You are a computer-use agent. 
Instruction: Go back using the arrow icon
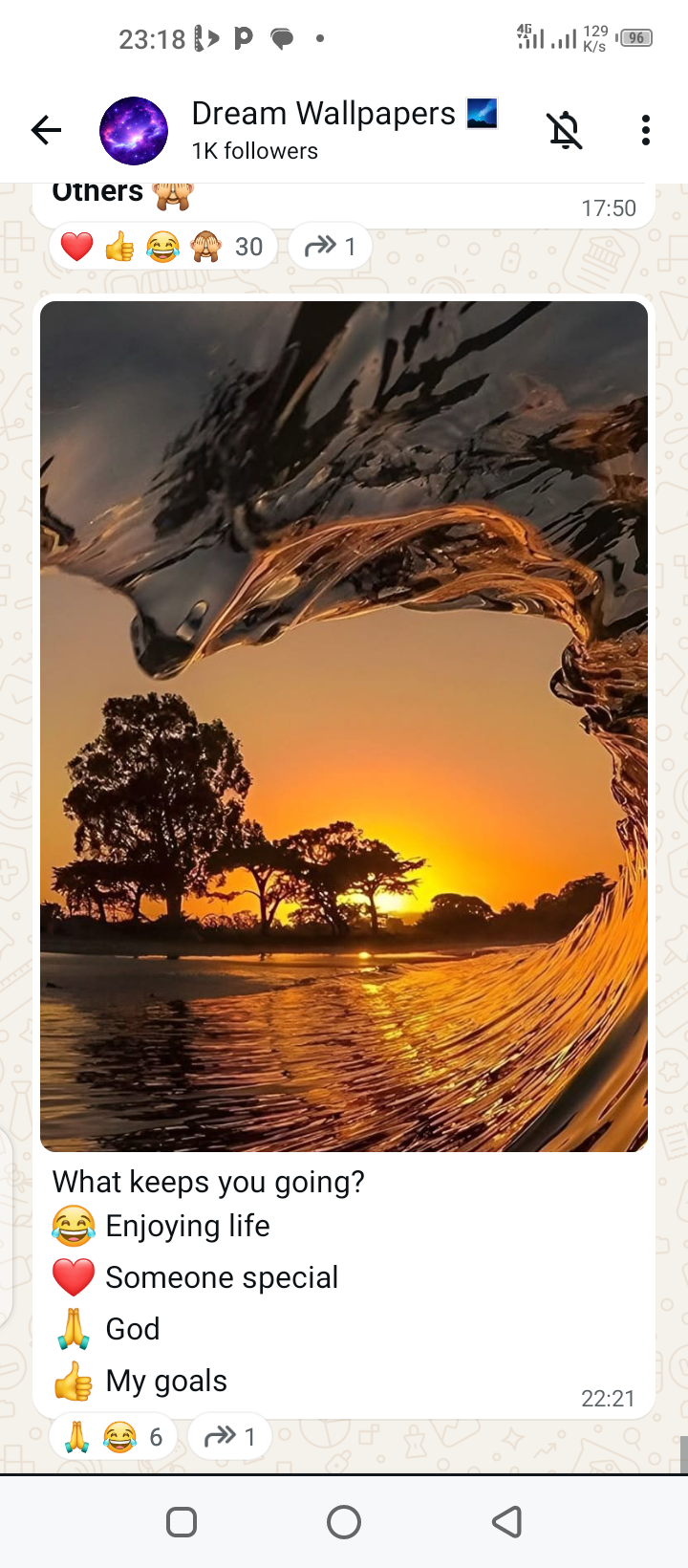[46, 130]
